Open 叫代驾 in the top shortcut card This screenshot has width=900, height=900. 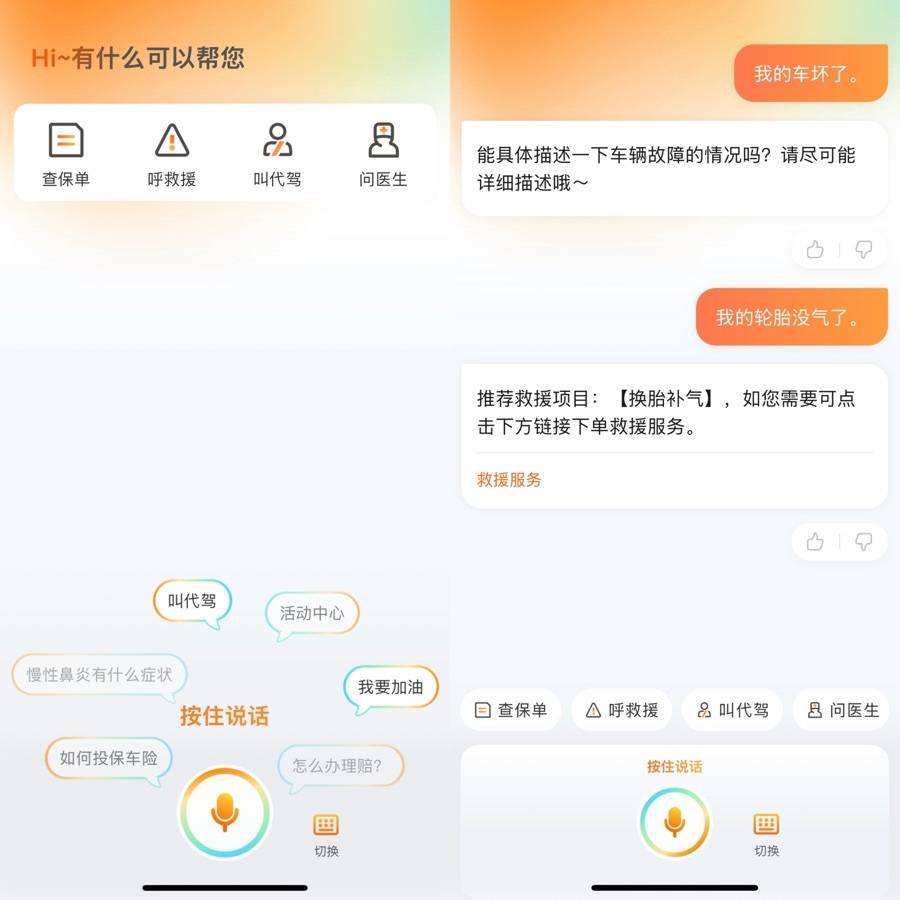[277, 155]
